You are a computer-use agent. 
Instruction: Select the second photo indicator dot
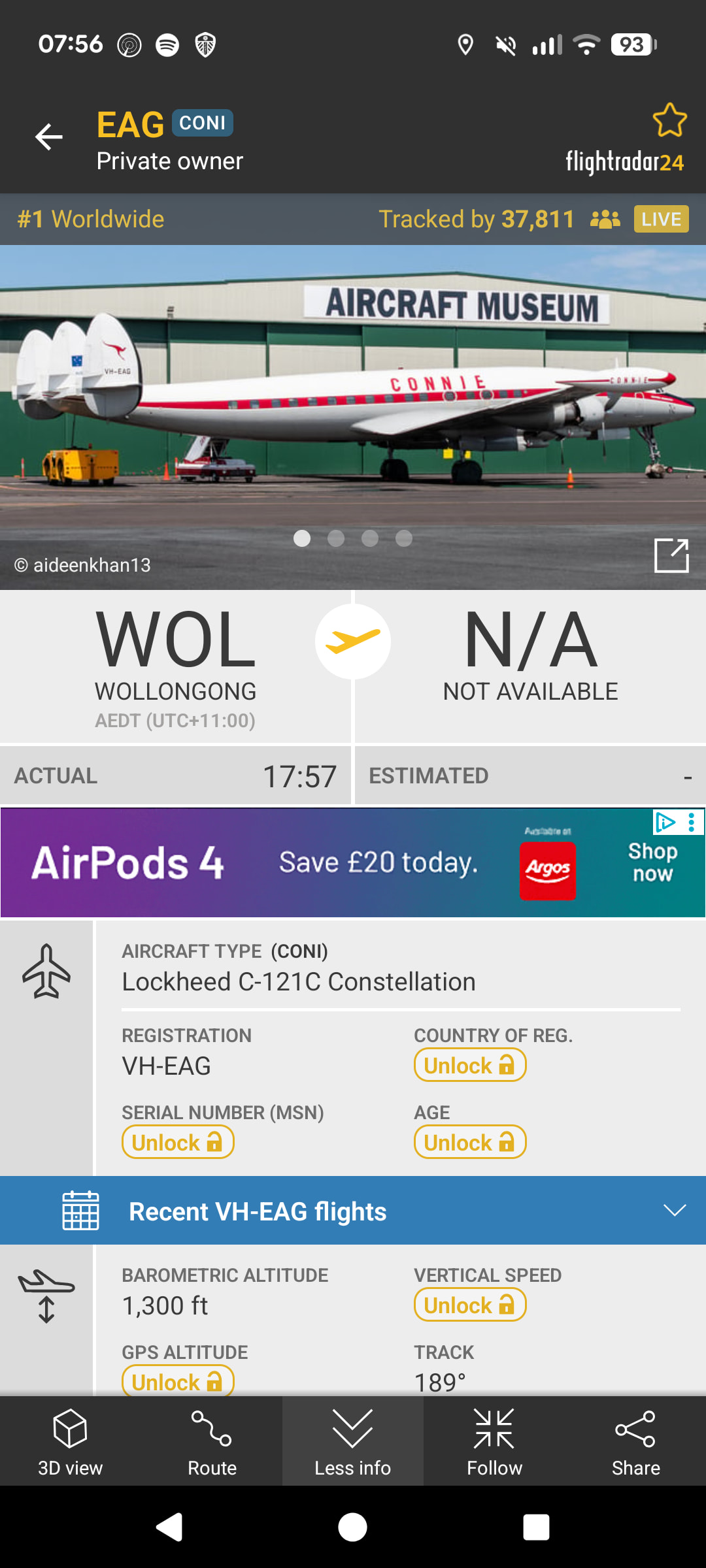(x=336, y=538)
